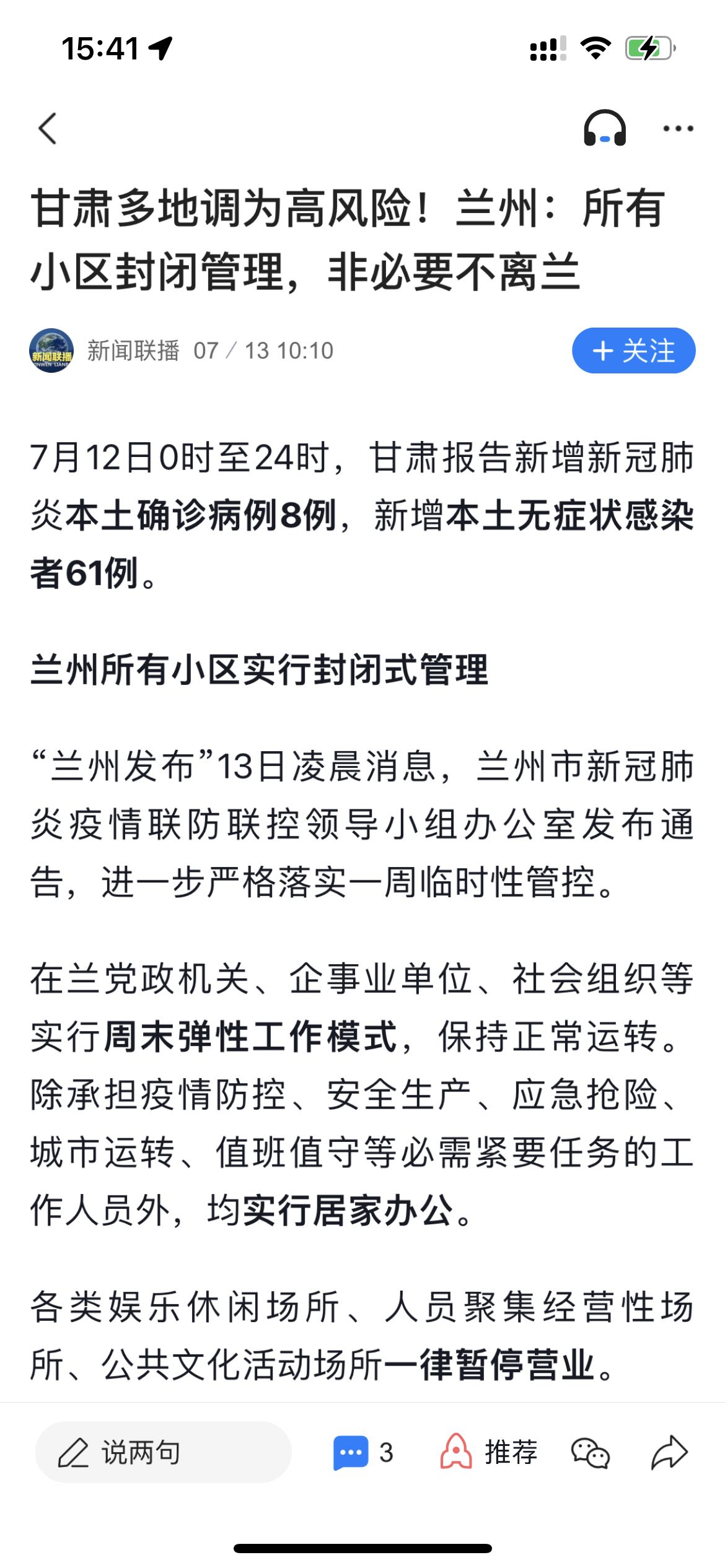Open the 新闻联播 author avatar

point(51,351)
